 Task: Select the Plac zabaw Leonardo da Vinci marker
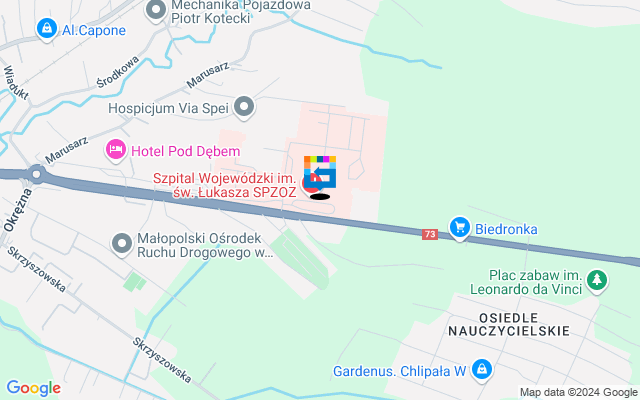point(597,281)
